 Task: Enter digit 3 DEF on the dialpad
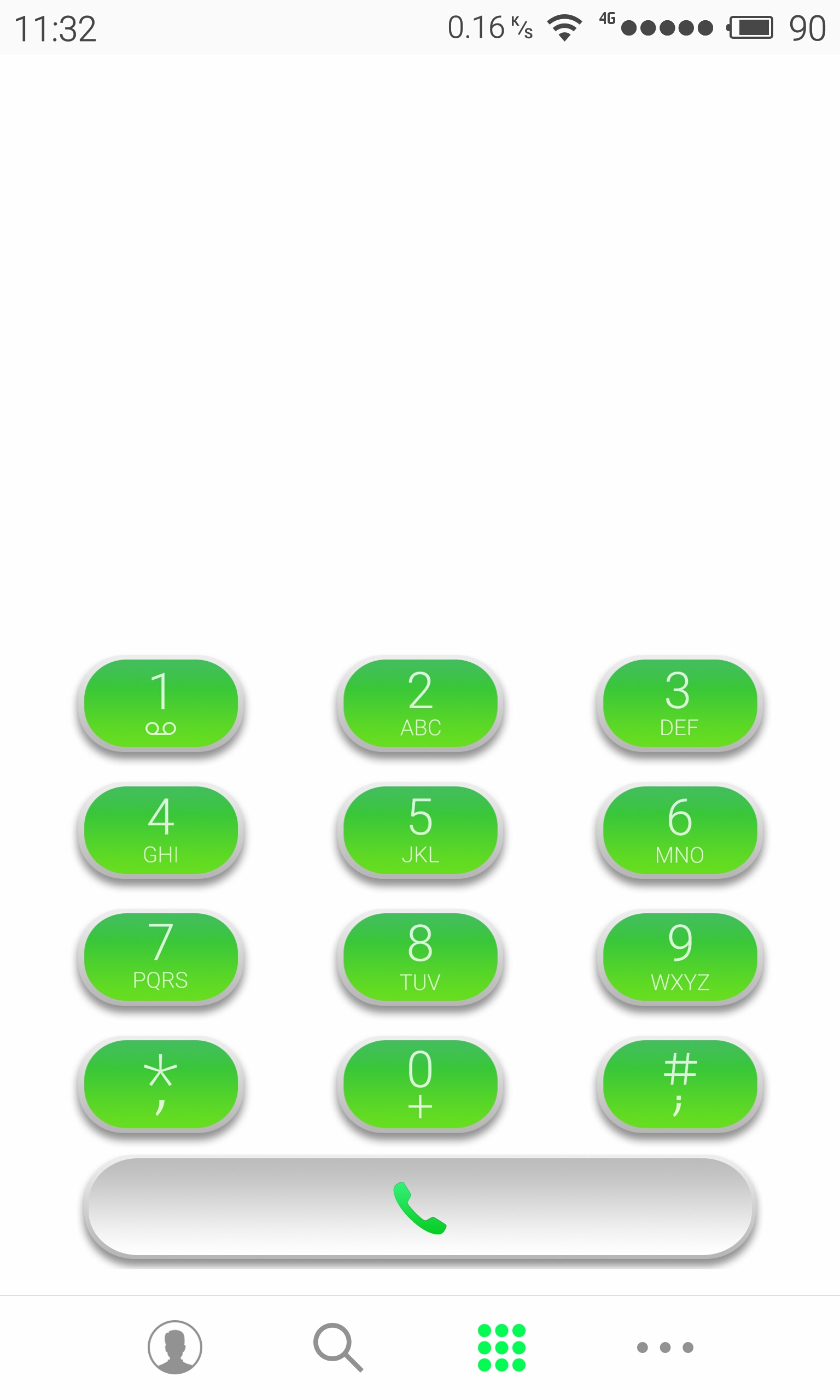tap(679, 702)
